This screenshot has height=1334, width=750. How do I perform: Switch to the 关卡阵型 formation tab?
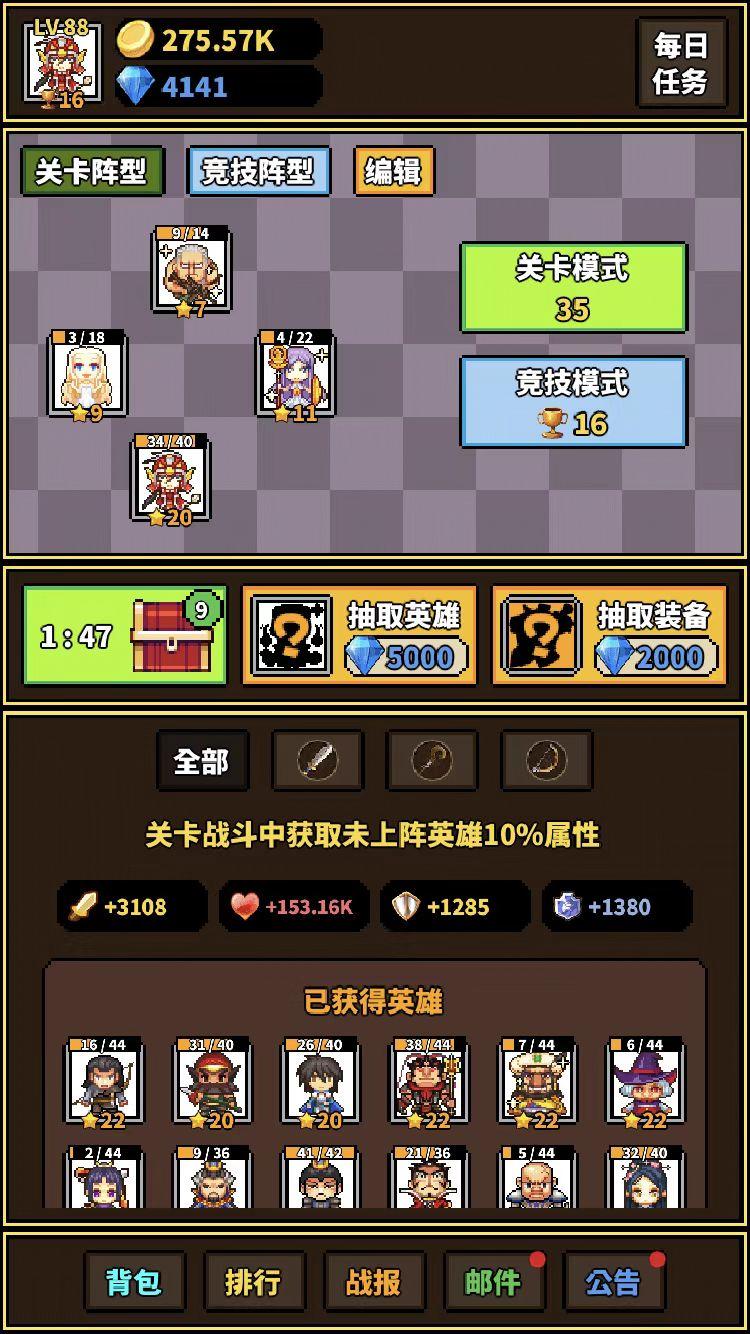pos(91,172)
